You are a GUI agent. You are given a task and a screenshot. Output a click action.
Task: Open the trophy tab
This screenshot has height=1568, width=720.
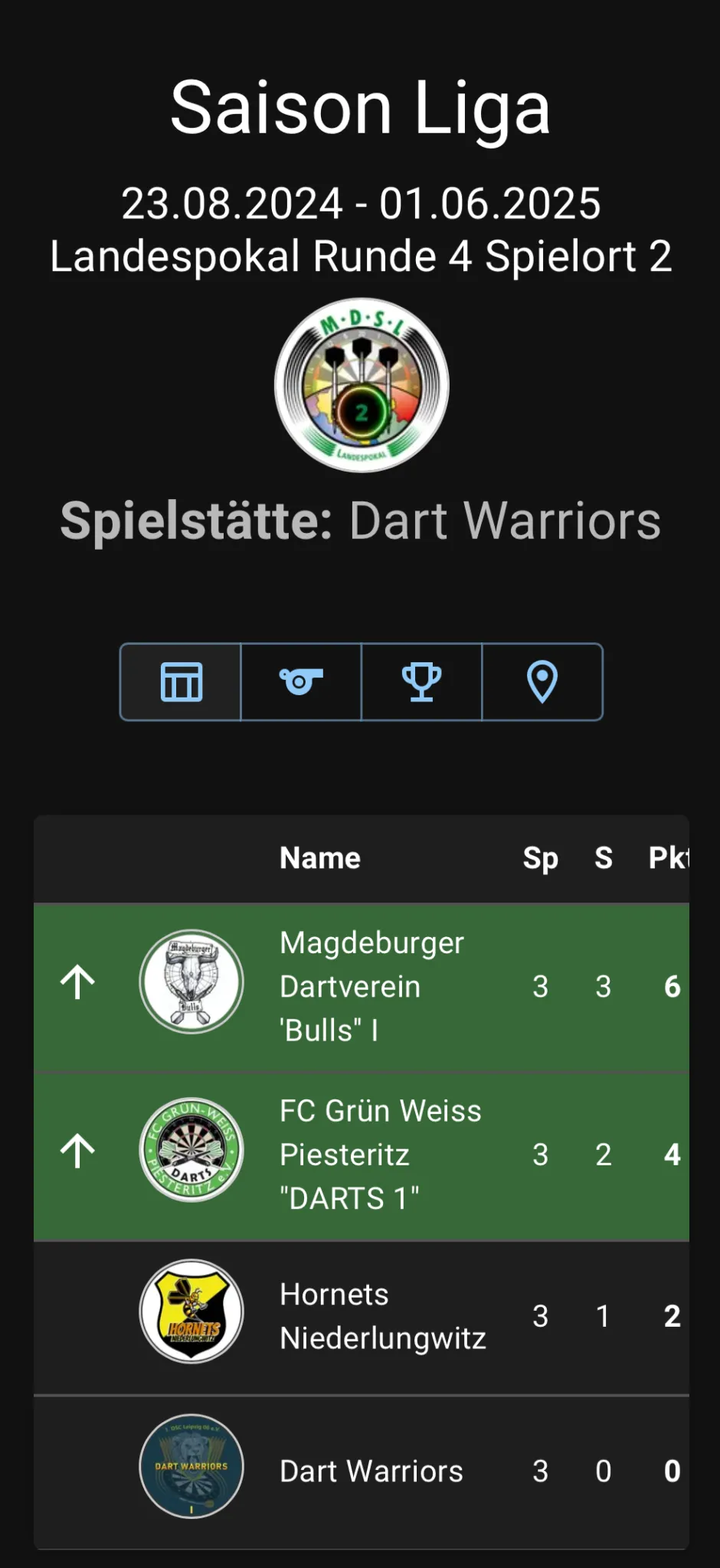click(x=421, y=681)
